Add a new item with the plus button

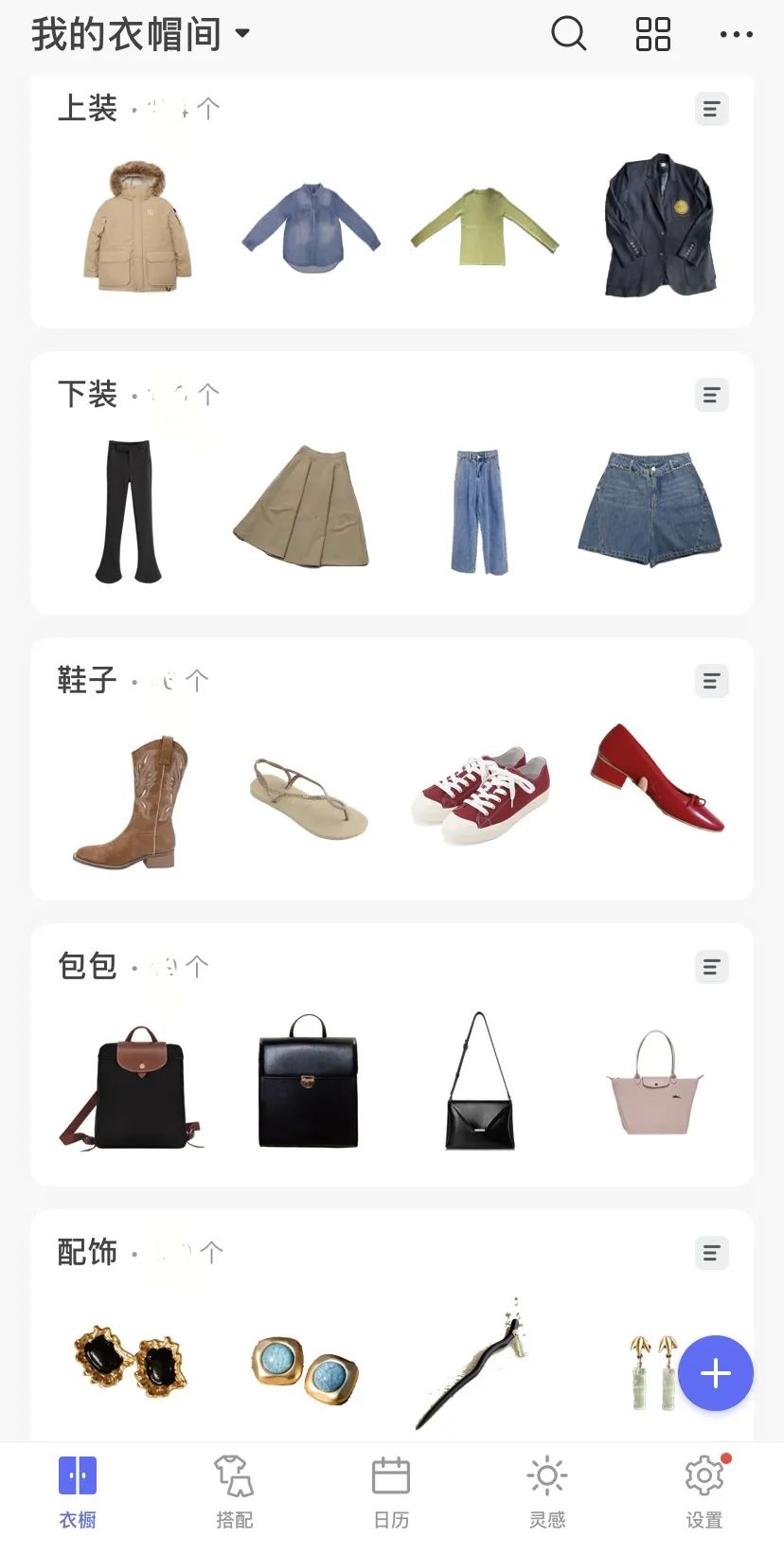716,1372
